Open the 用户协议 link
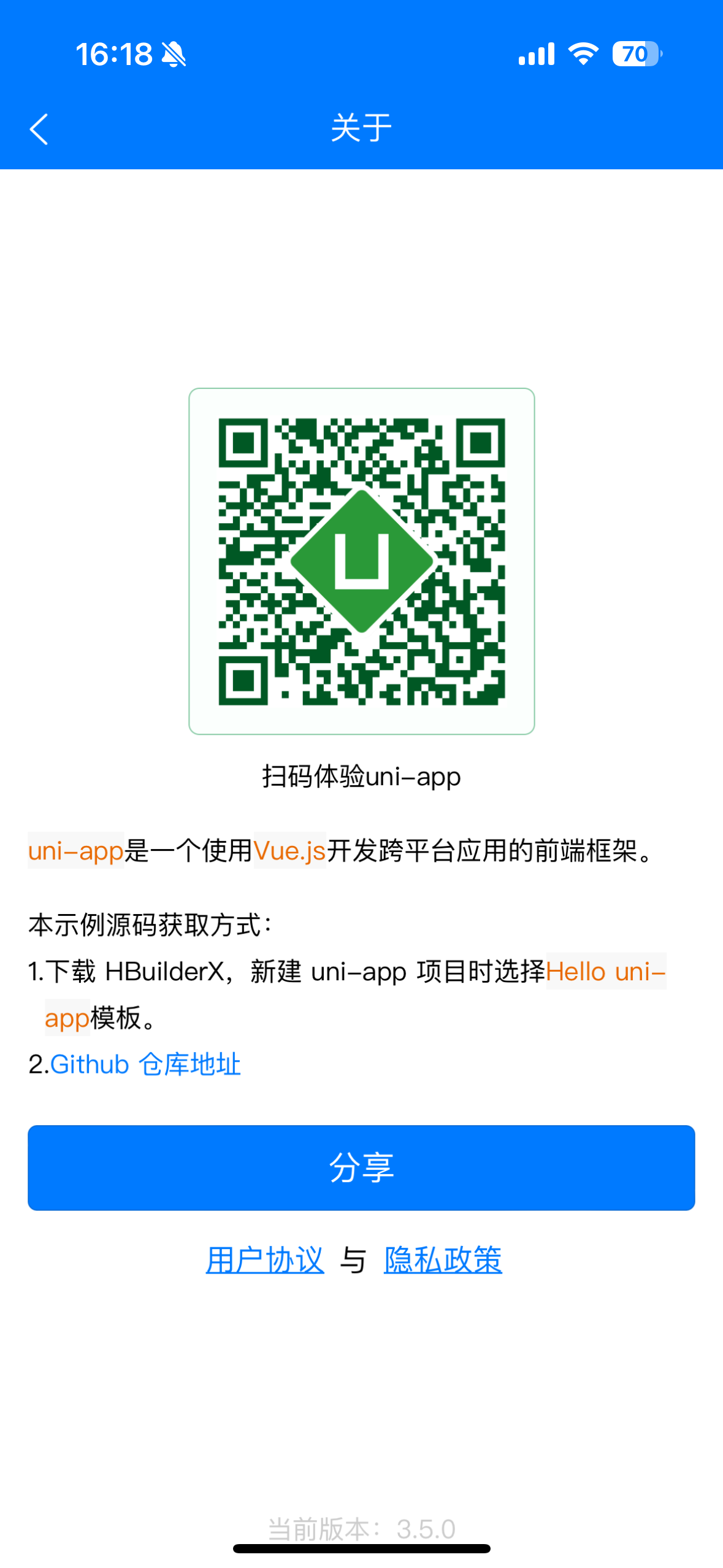The width and height of the screenshot is (723, 1568). pos(265,1260)
